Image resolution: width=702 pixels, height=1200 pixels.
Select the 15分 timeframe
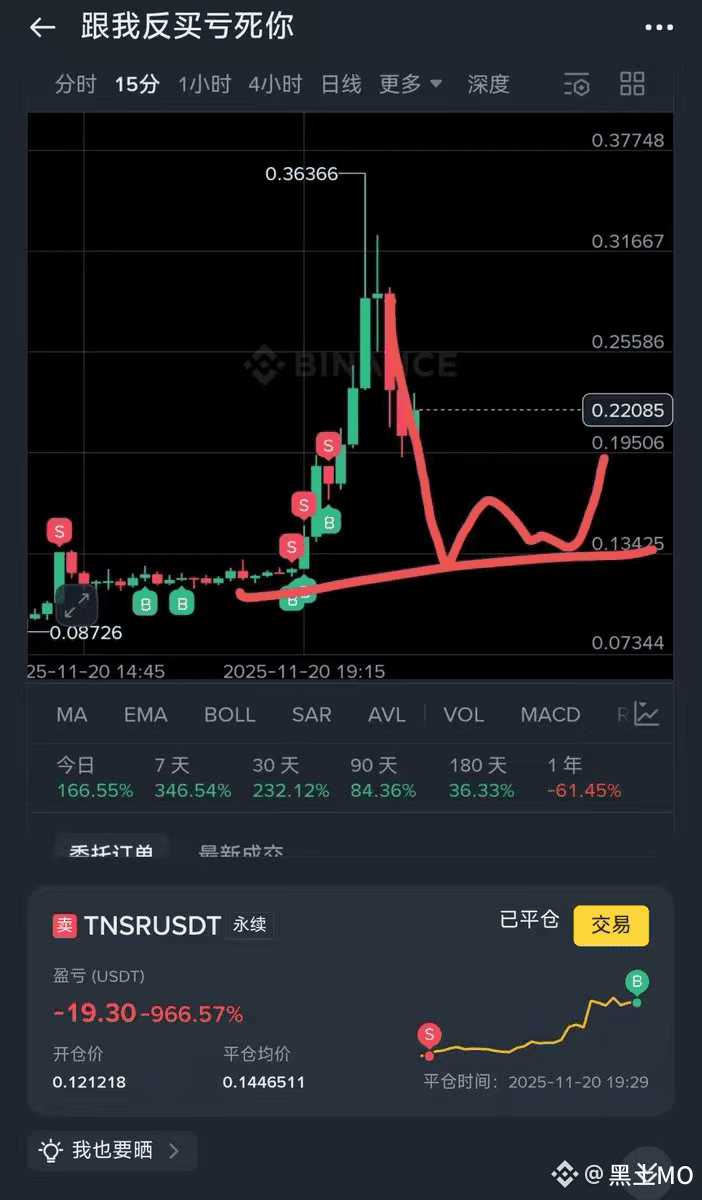(x=137, y=85)
